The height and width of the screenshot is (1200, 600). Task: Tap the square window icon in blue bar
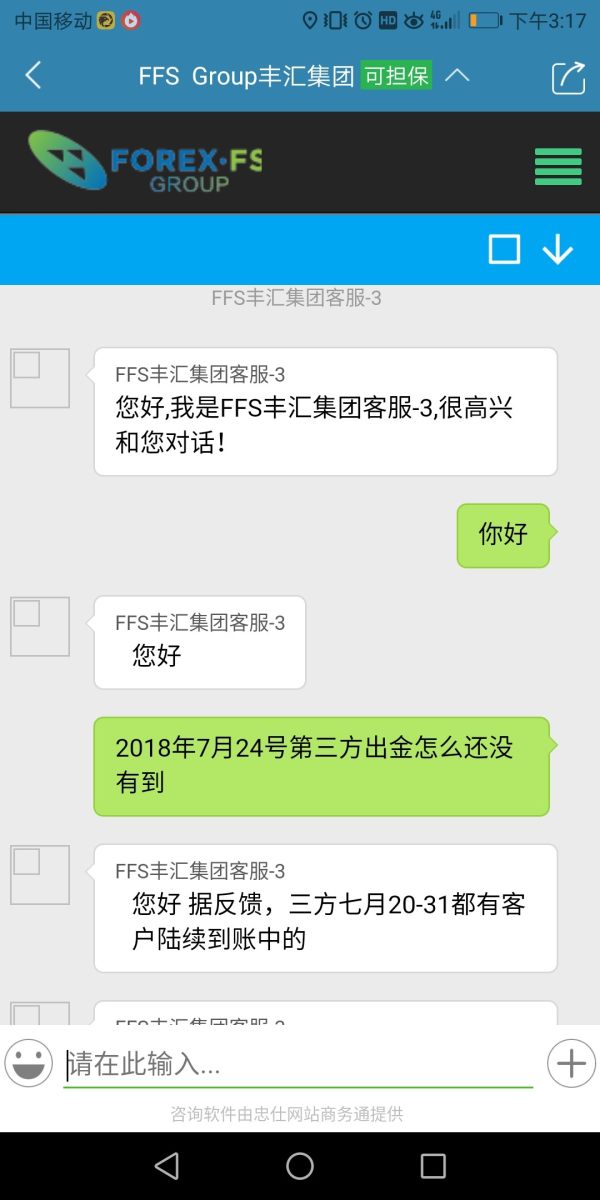[504, 249]
